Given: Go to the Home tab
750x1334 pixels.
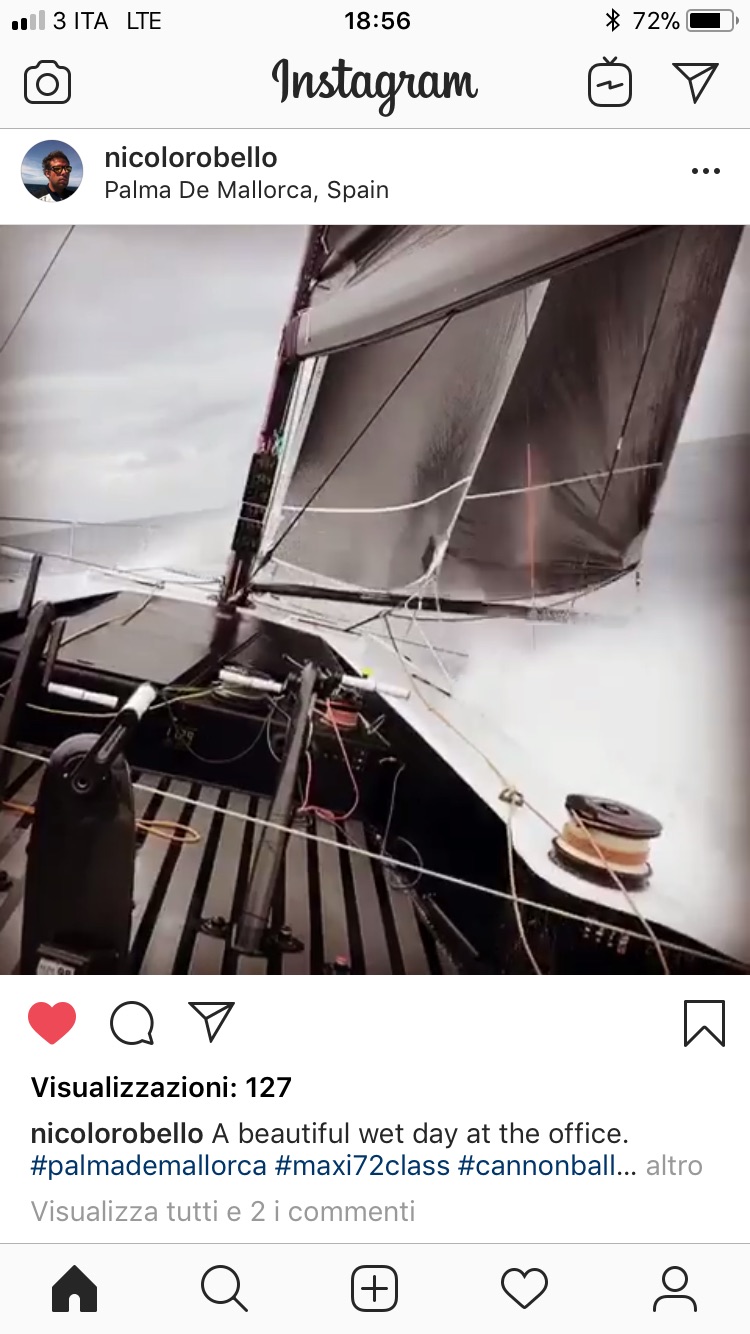Looking at the screenshot, I should 75,1288.
